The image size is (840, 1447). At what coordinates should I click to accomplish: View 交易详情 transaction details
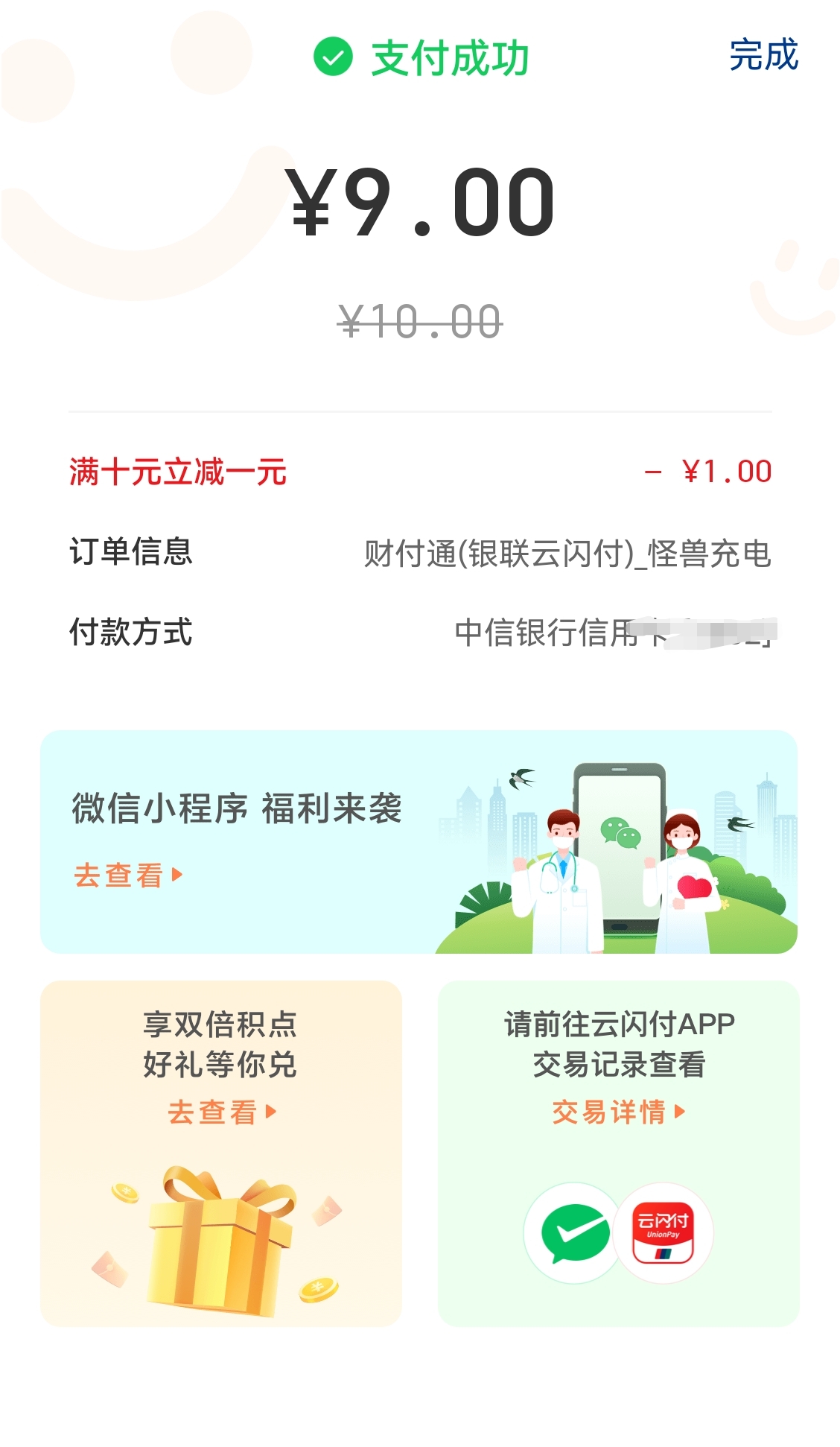(607, 1112)
